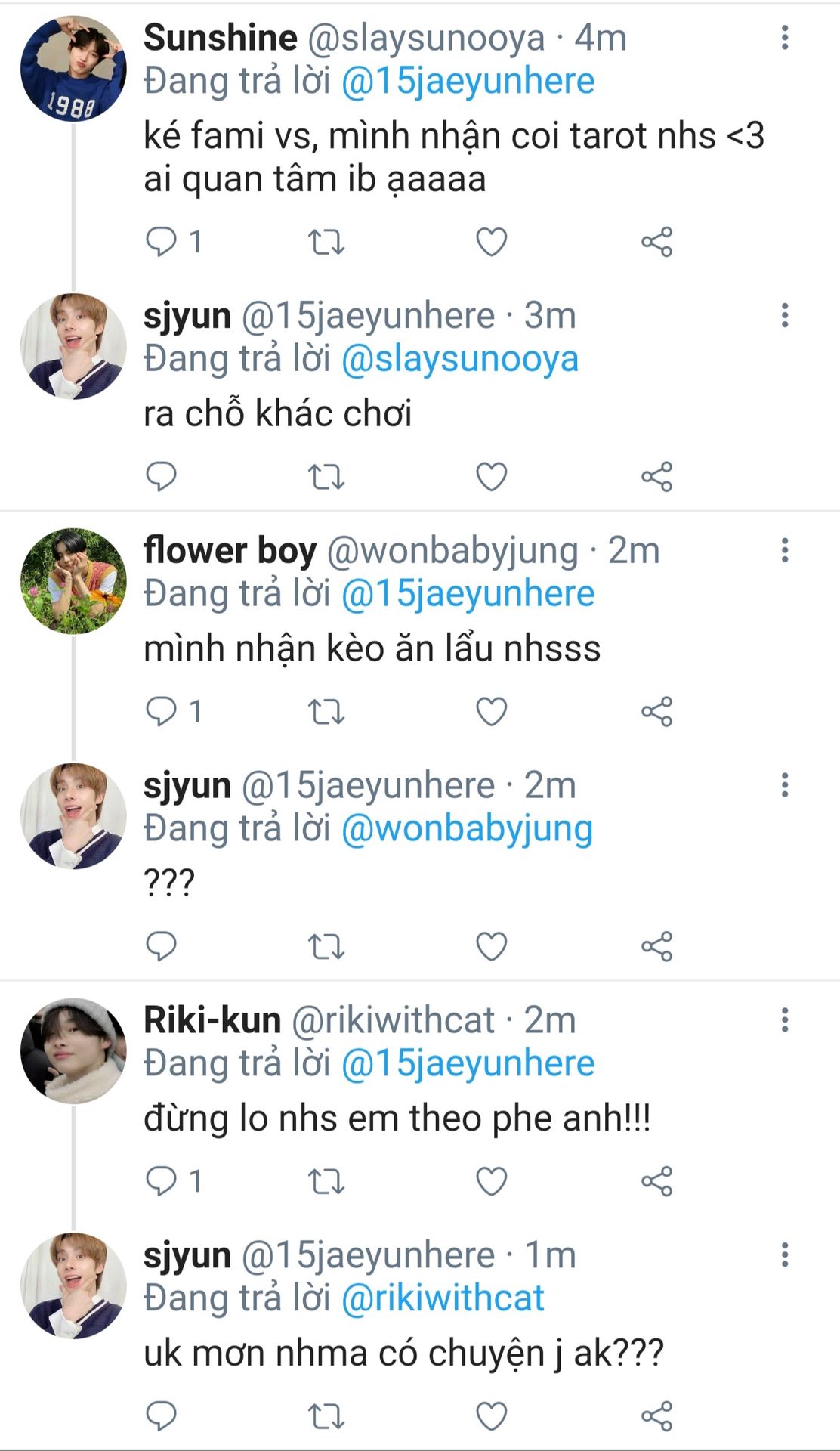840x1451 pixels.
Task: Open flower boy's profile picture
Action: pos(73,580)
